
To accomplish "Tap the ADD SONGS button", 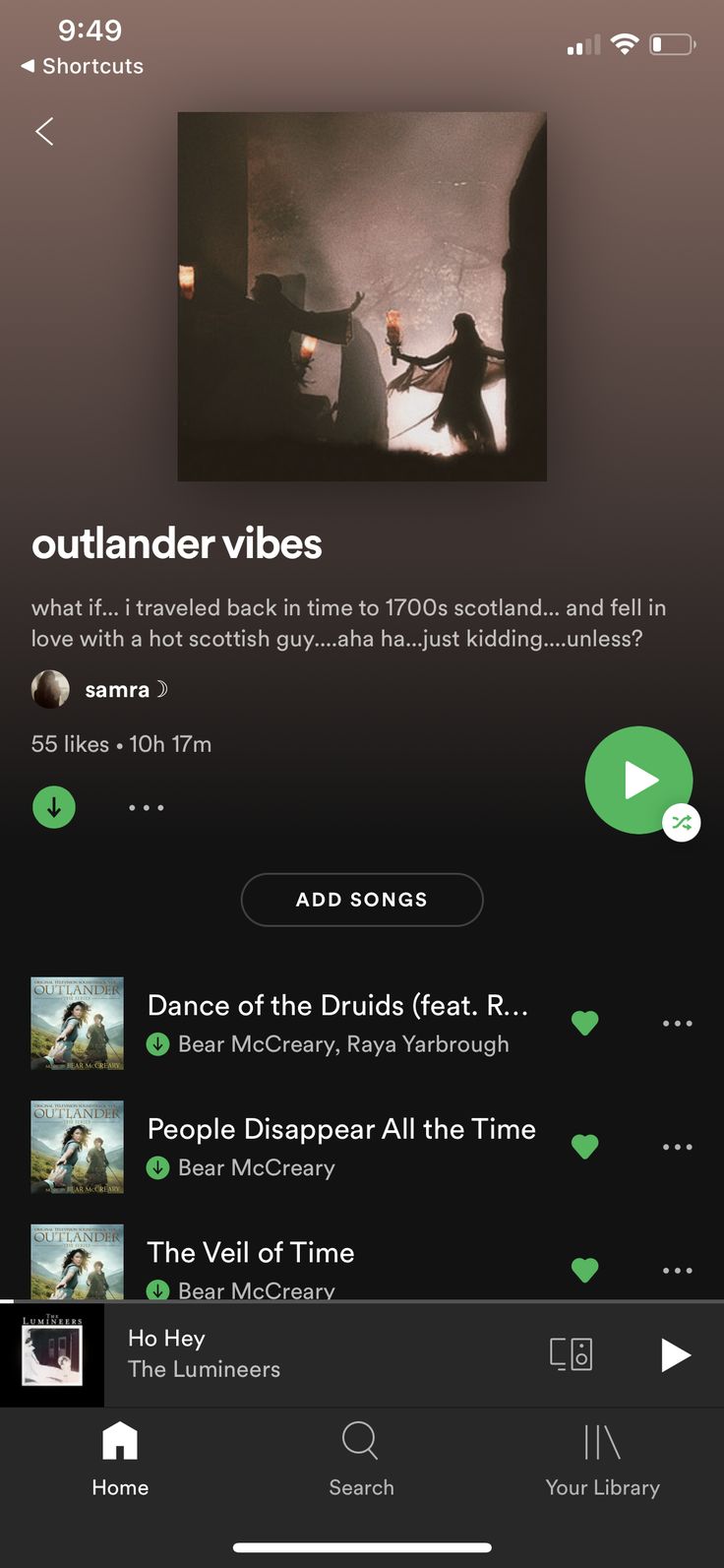I will (x=361, y=900).
